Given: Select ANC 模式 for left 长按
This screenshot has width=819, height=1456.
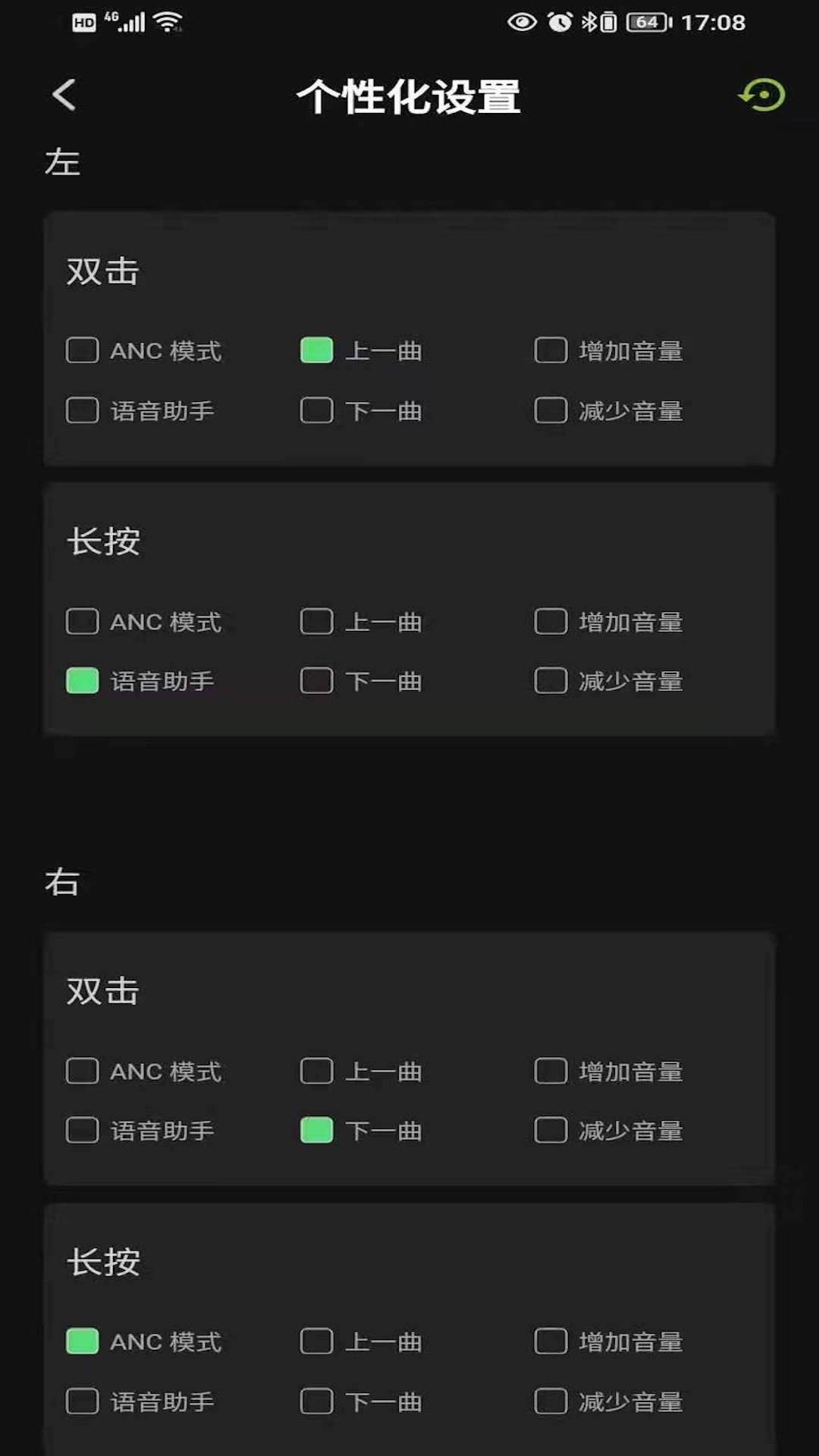Looking at the screenshot, I should point(83,621).
